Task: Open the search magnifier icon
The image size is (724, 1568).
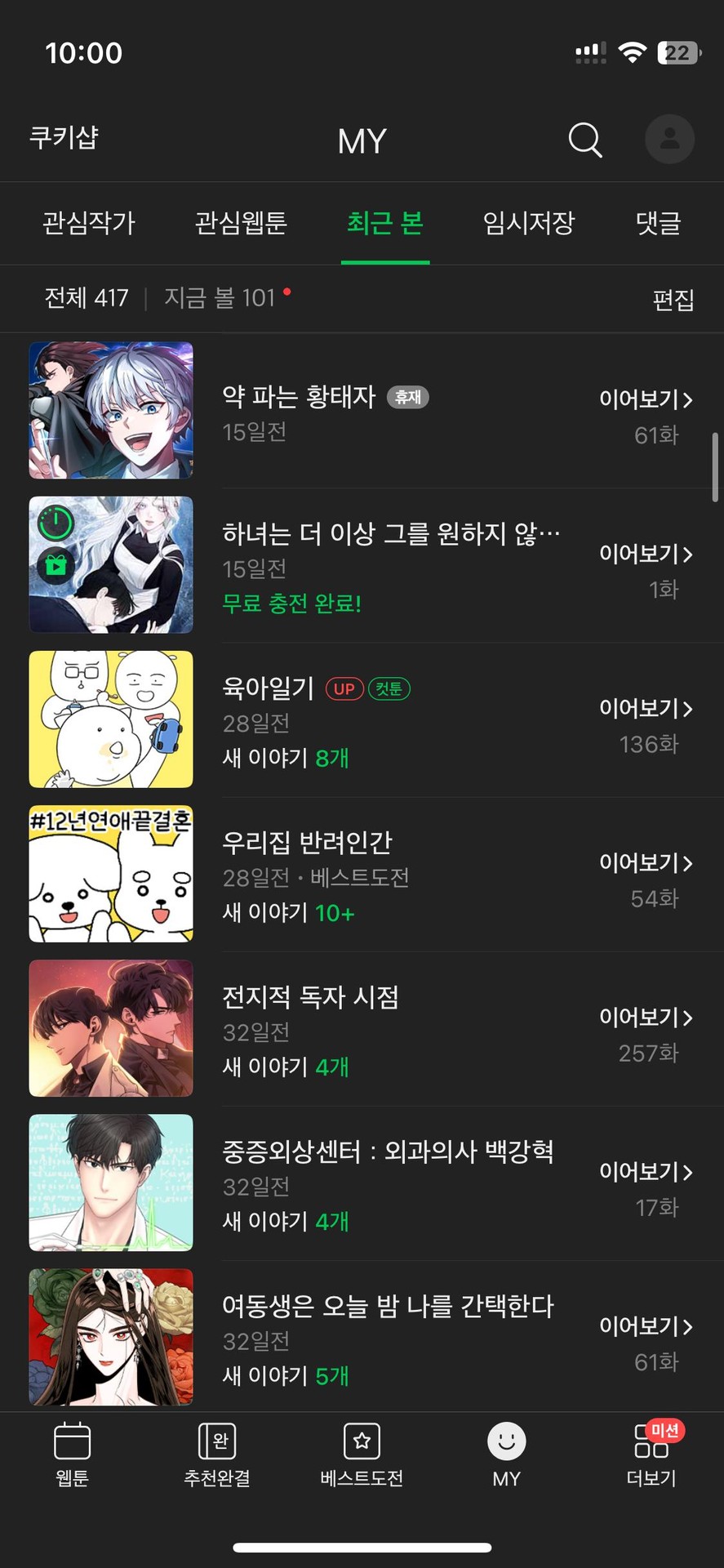Action: tap(584, 140)
